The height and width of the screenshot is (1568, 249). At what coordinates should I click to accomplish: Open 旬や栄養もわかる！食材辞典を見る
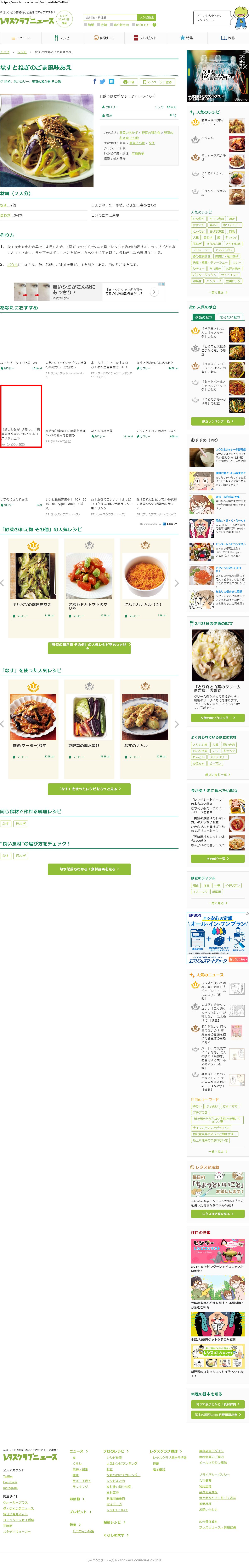pos(89,869)
